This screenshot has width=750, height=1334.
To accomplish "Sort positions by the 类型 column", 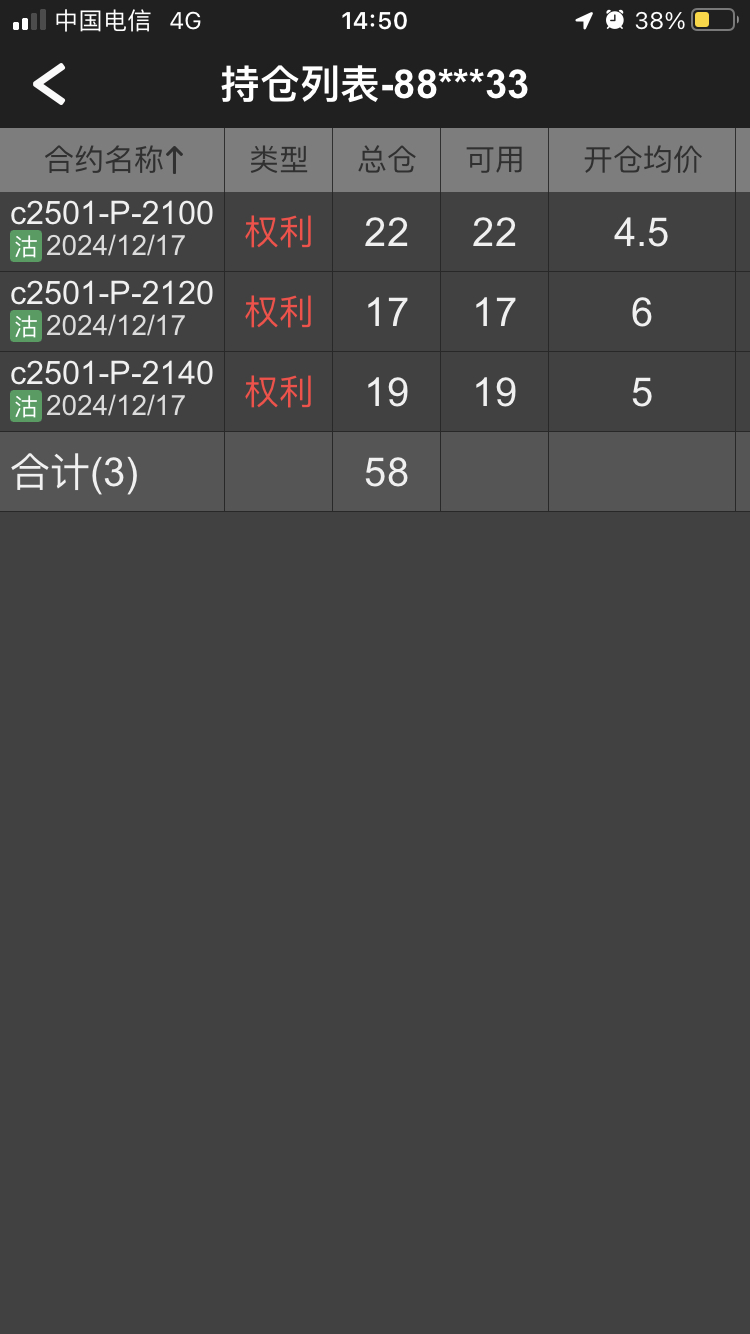I will tap(278, 160).
